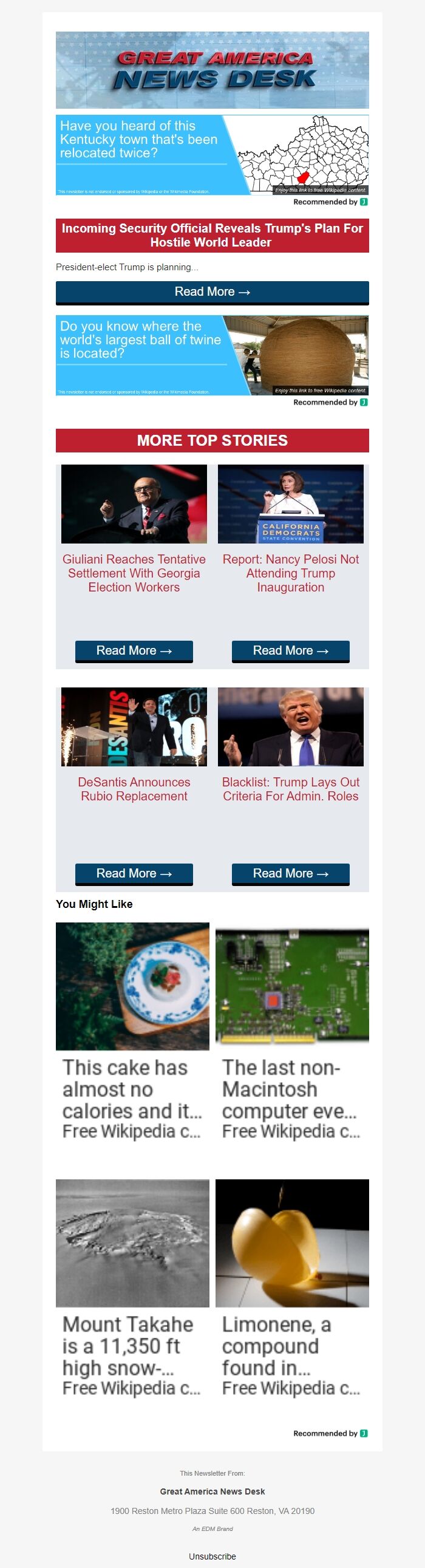Read more about Trump's plan for hostile leader
Viewport: 425px width, 1568px height.
(x=212, y=292)
